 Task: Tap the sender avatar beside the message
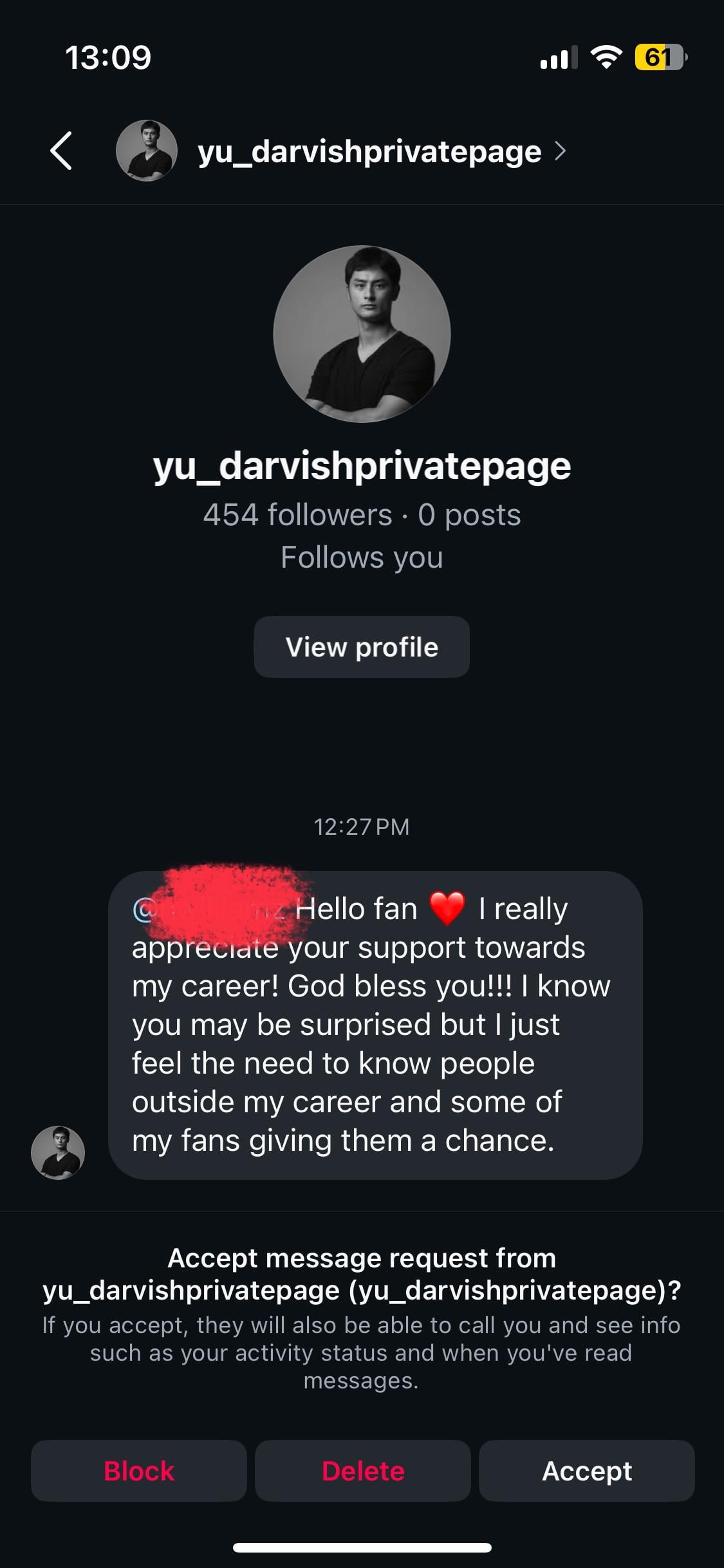click(58, 1153)
